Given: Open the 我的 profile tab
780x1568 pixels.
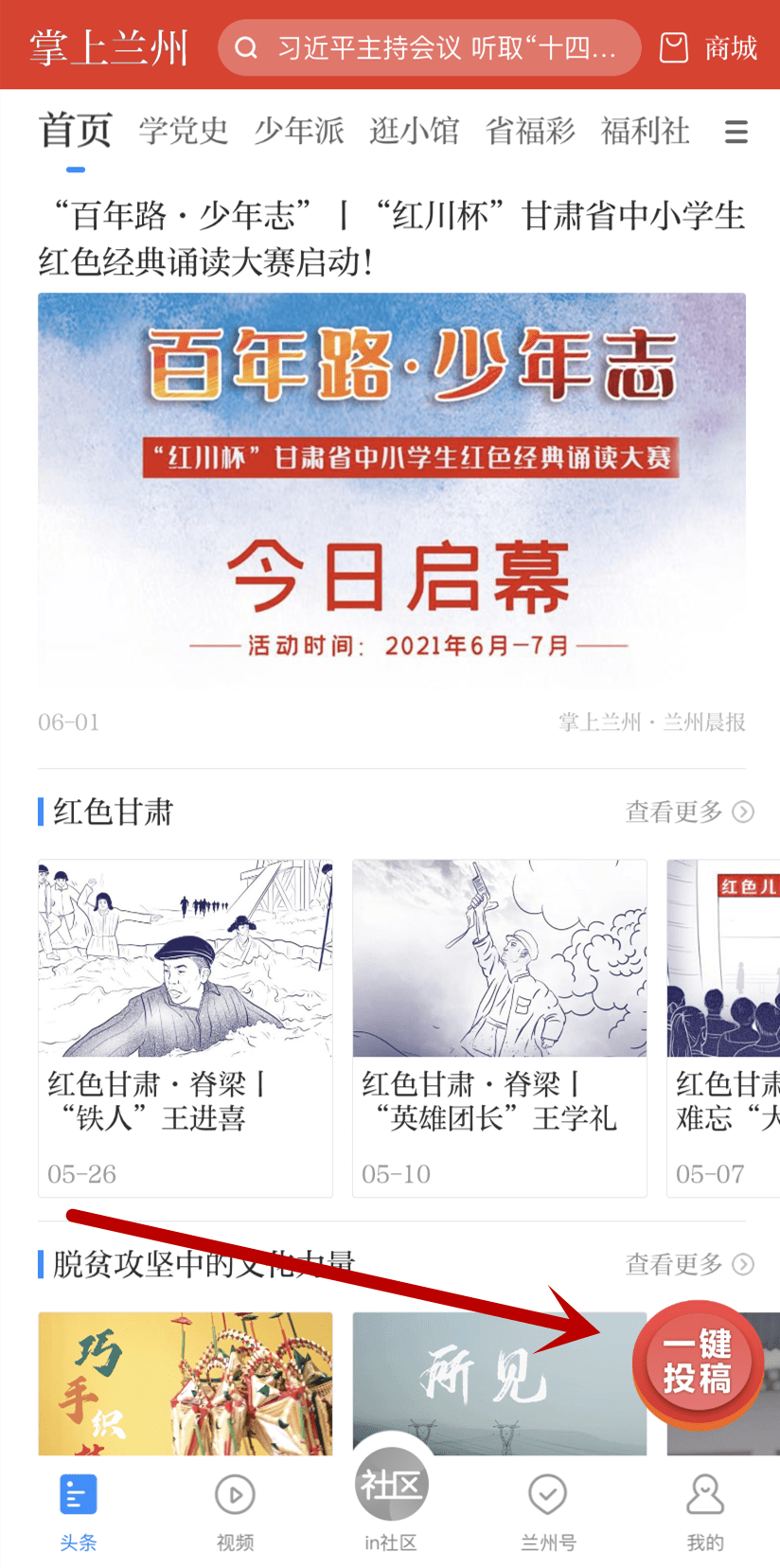Looking at the screenshot, I should point(705,1510).
